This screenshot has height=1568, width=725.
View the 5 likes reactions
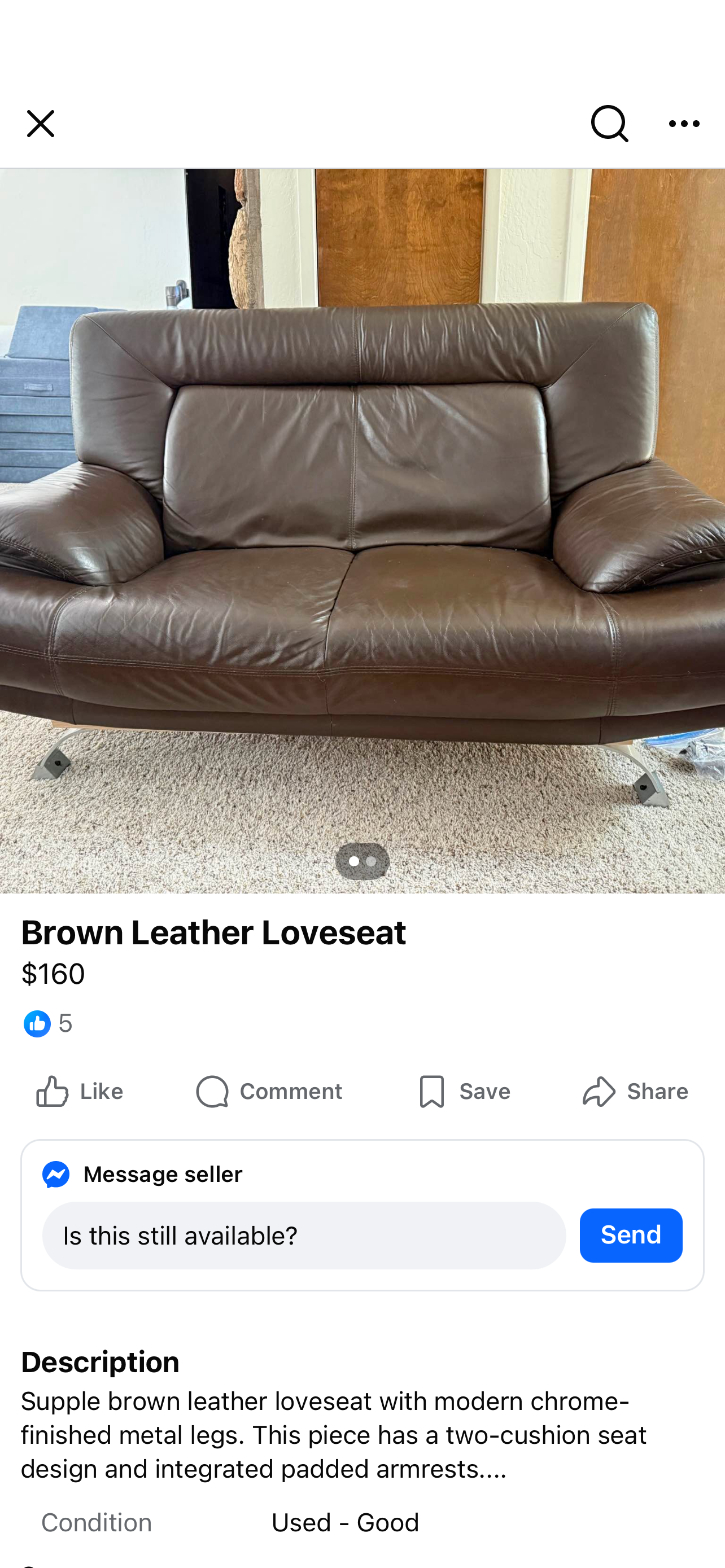[x=47, y=1023]
